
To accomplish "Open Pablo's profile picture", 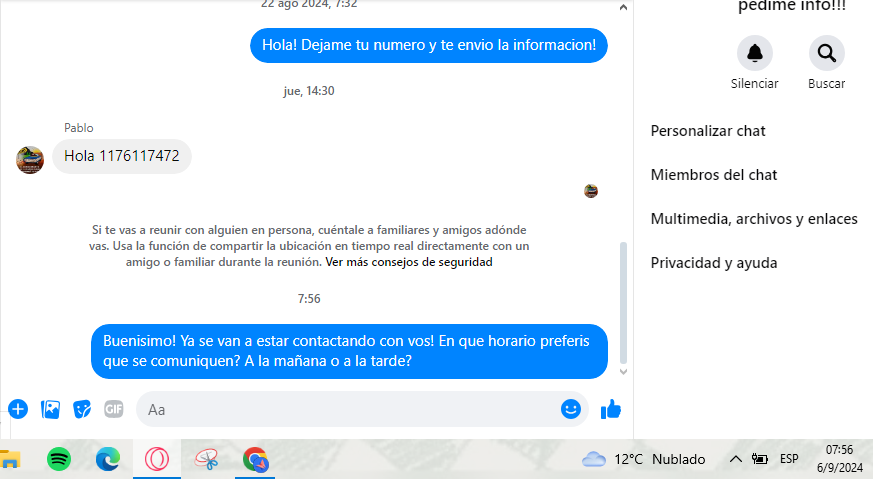I will tap(30, 159).
